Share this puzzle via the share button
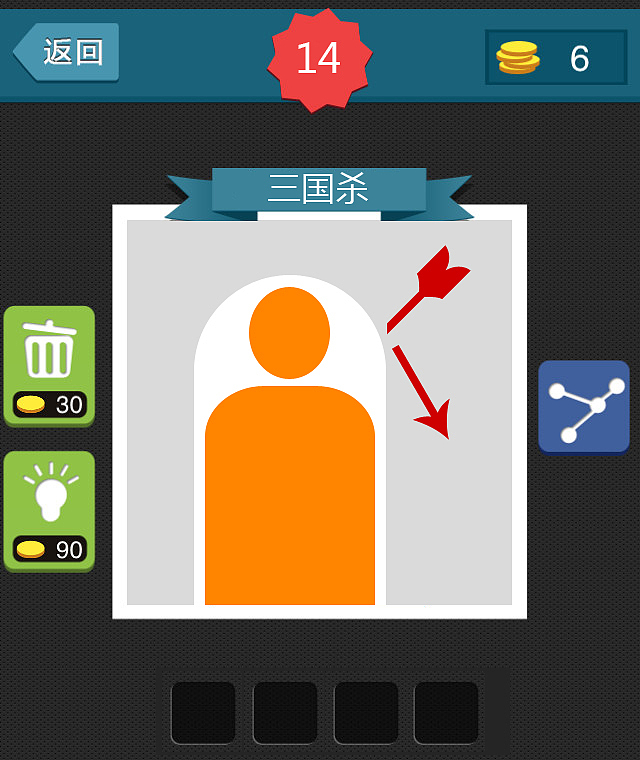The width and height of the screenshot is (640, 760). coord(584,407)
